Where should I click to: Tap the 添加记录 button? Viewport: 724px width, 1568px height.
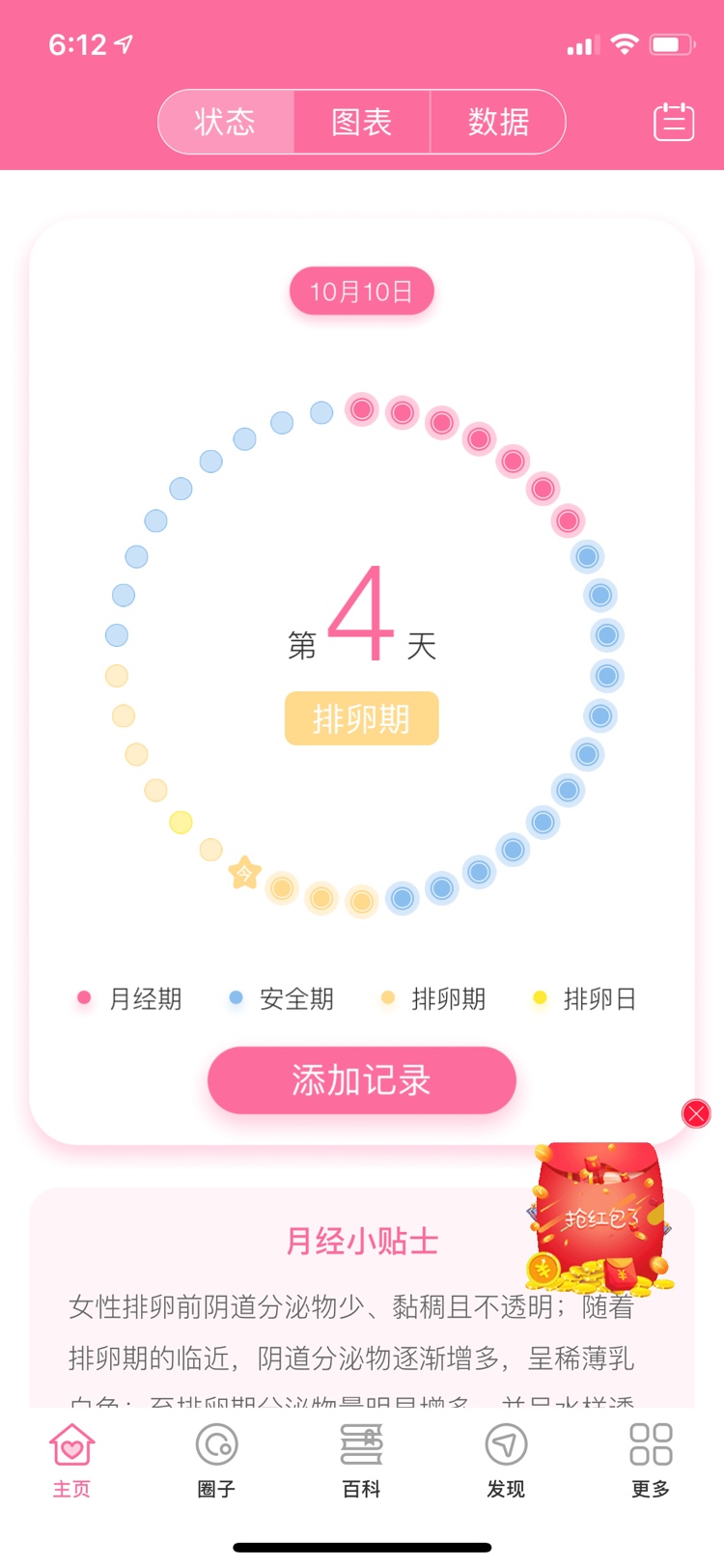[x=362, y=1080]
